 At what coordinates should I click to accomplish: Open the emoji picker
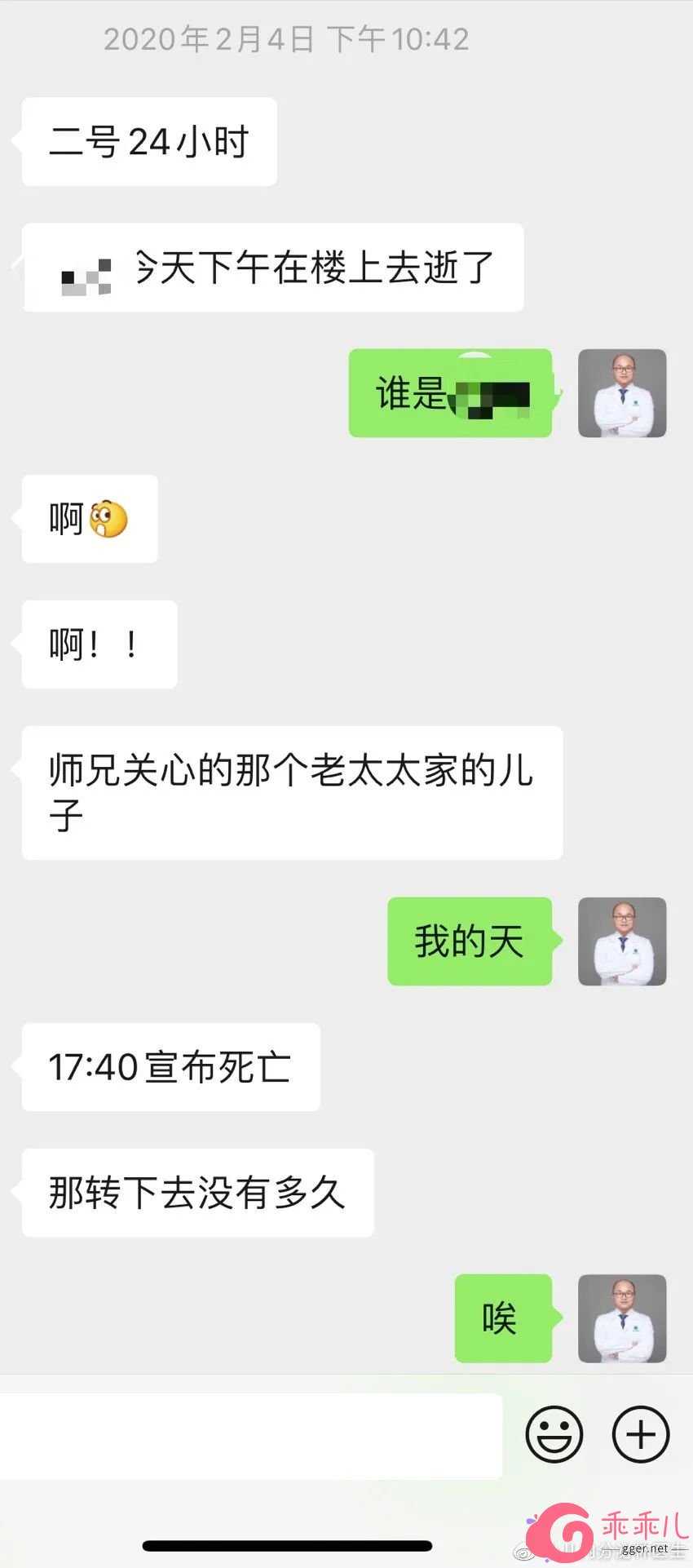(x=554, y=1434)
